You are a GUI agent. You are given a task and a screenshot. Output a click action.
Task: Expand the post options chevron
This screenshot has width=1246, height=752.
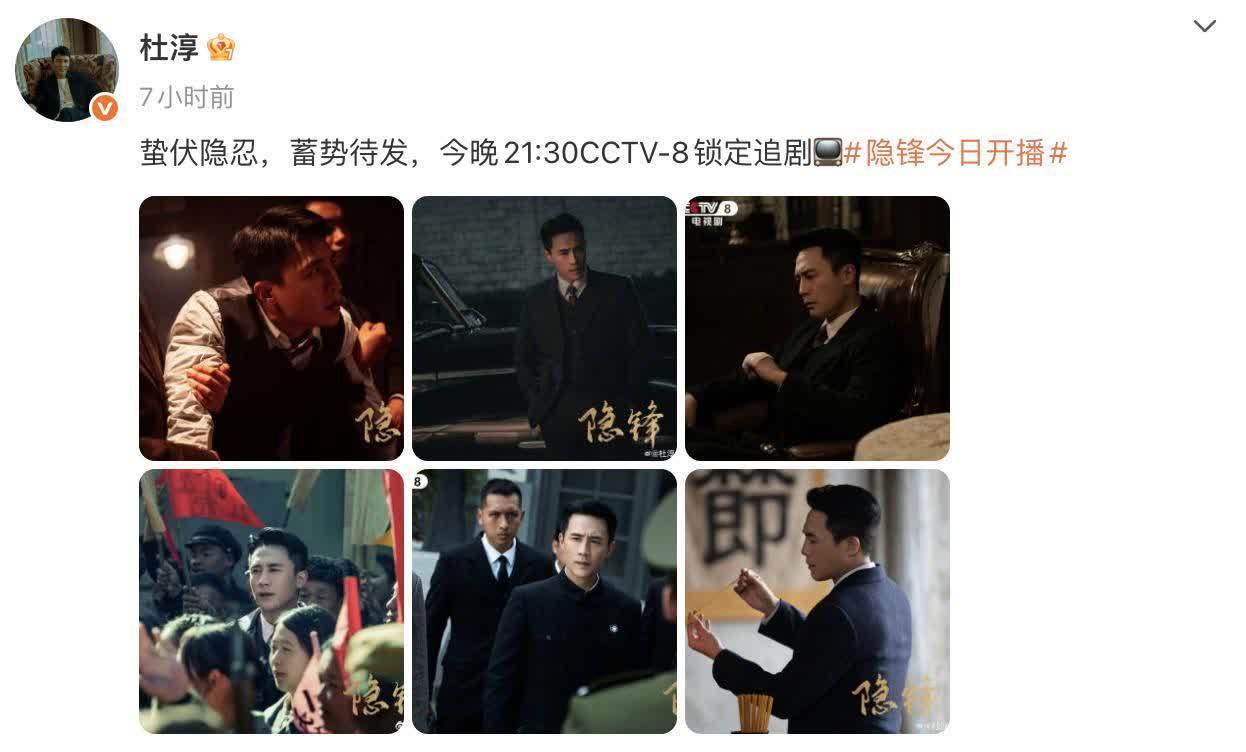pos(1204,26)
